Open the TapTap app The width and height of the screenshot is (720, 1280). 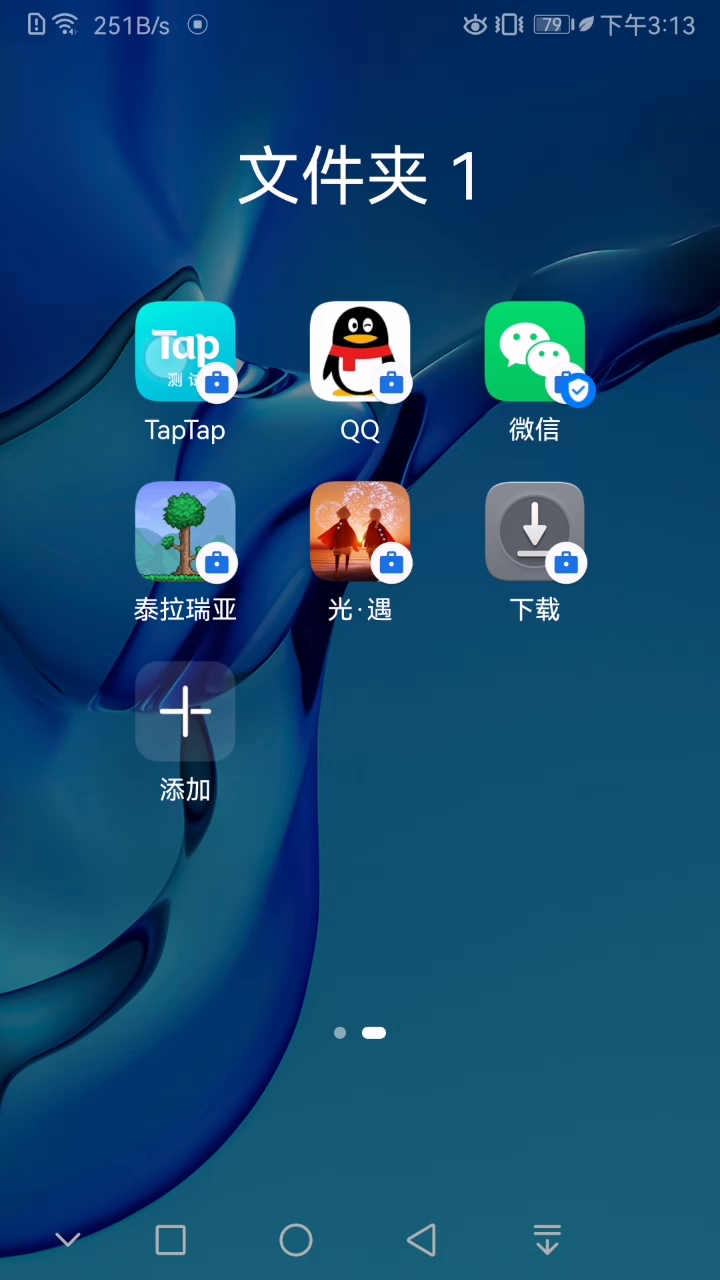coord(185,352)
